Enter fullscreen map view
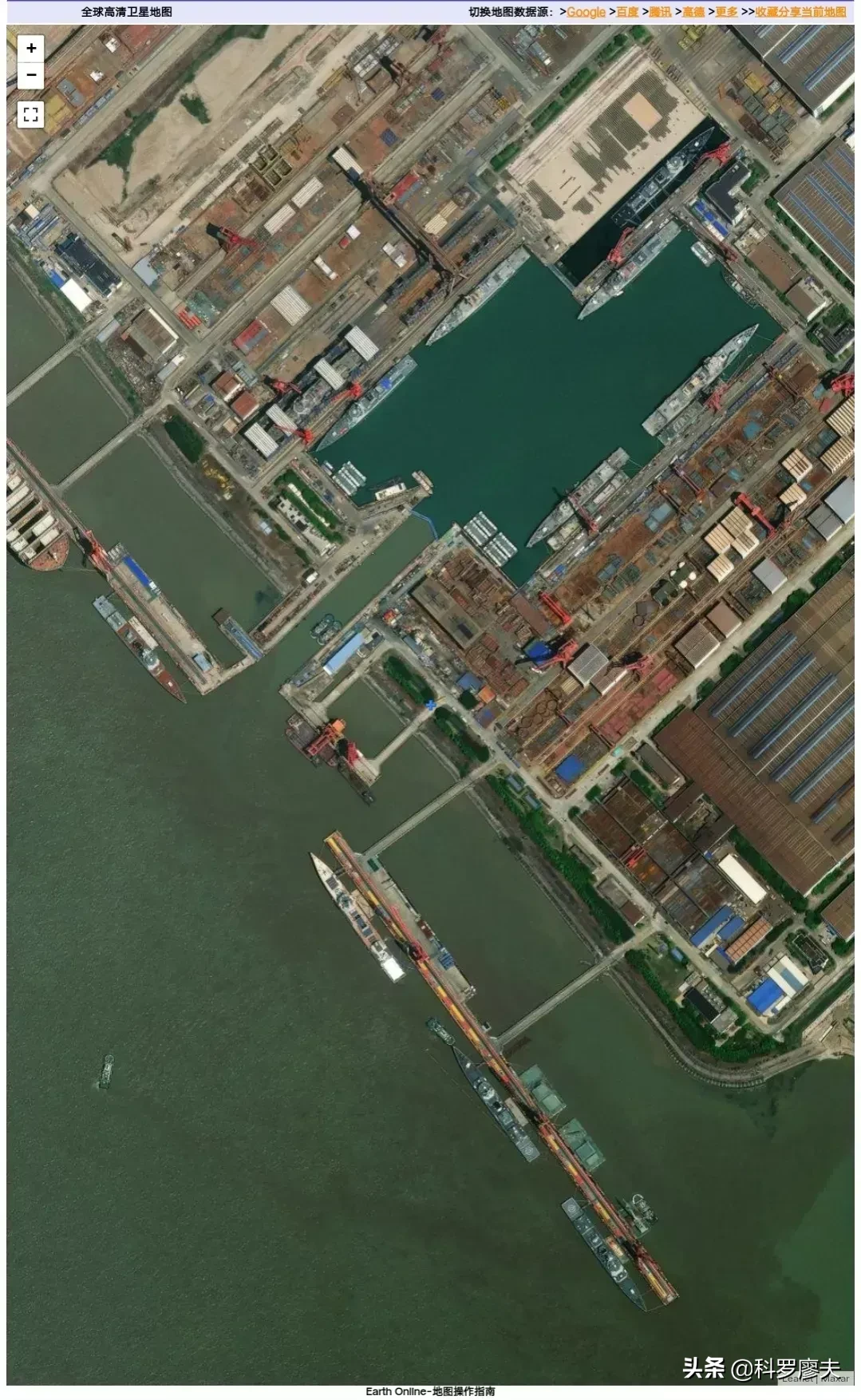Image resolution: width=861 pixels, height=1400 pixels. click(x=31, y=115)
